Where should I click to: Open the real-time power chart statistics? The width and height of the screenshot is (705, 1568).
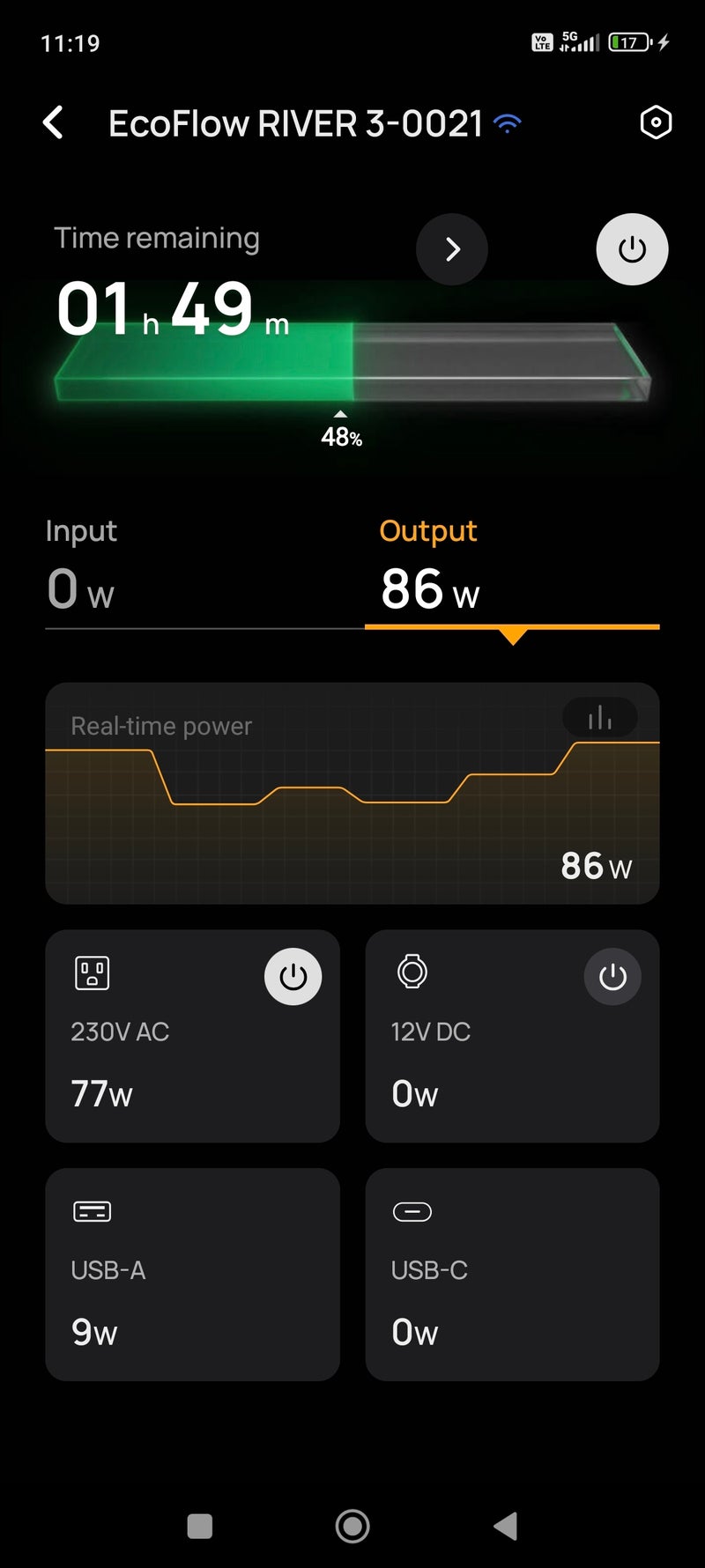(600, 718)
